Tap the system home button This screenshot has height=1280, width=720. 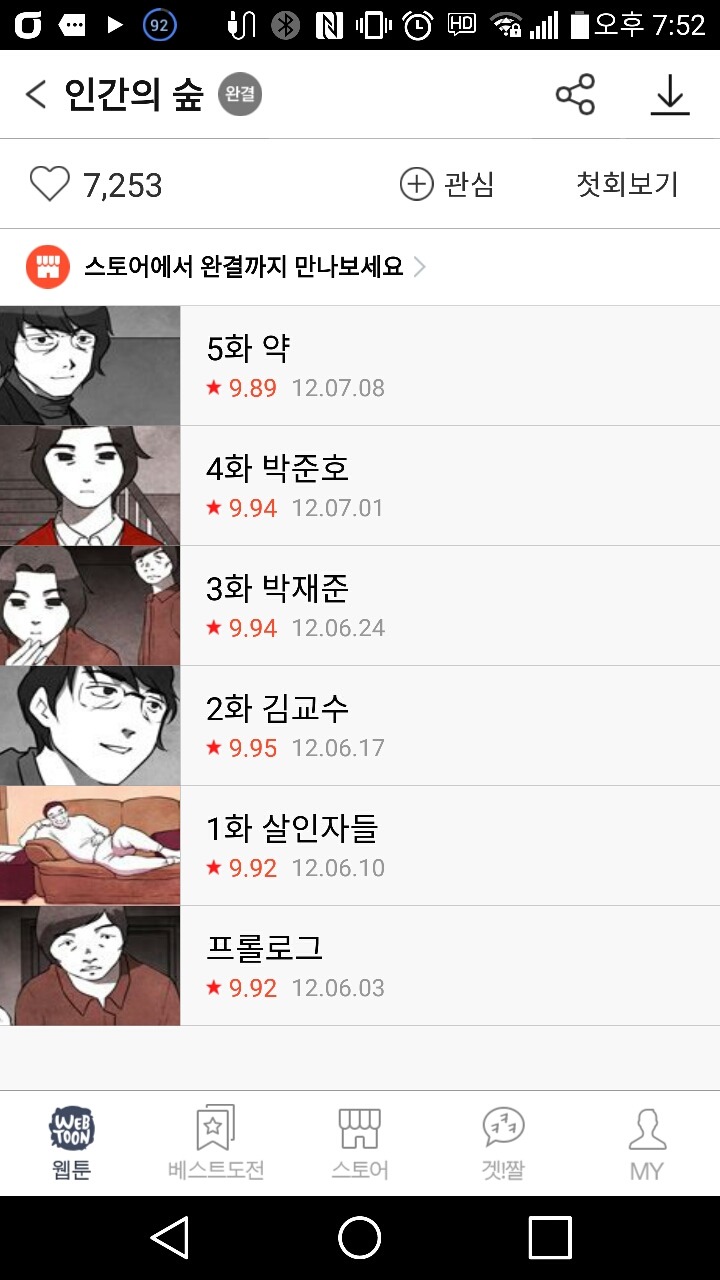360,1238
